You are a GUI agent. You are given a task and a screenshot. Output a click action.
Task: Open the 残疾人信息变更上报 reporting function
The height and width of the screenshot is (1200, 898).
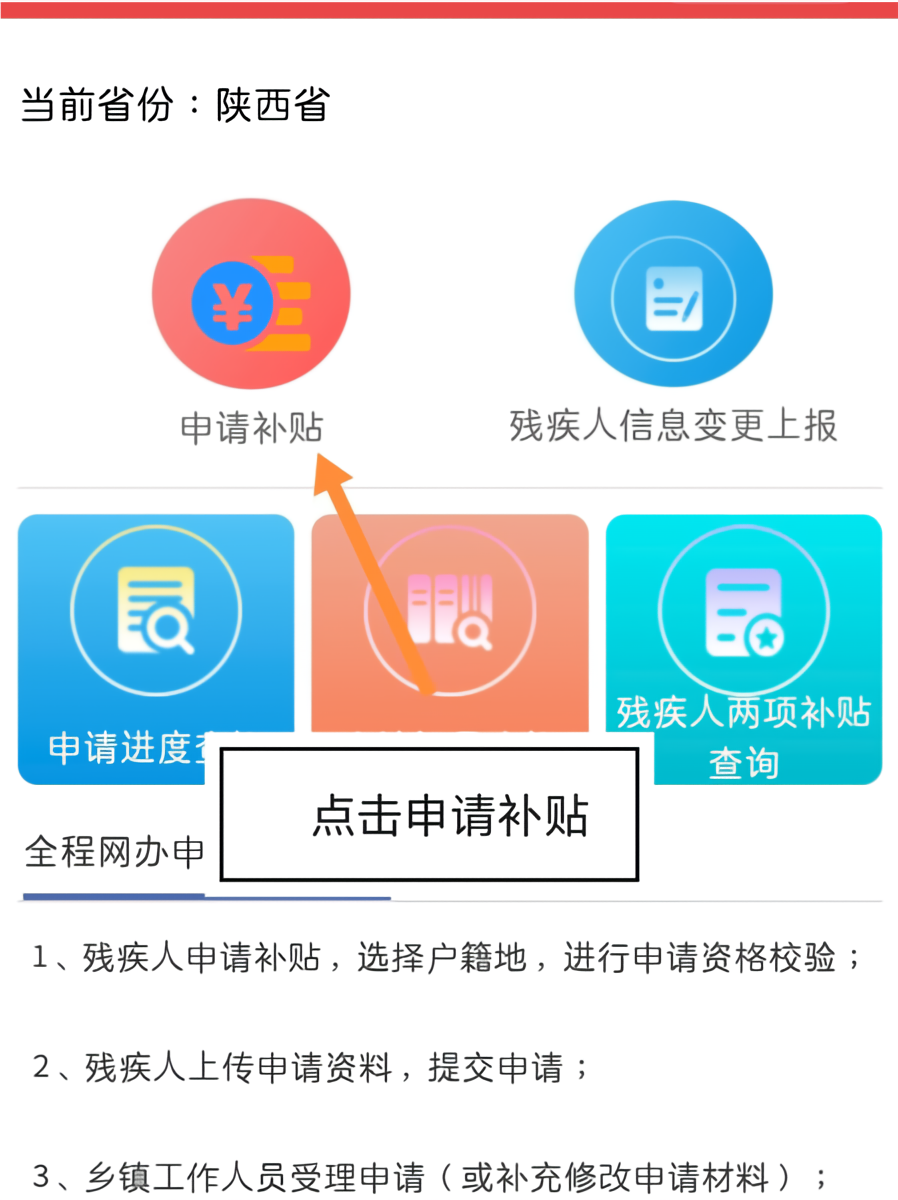click(x=672, y=330)
